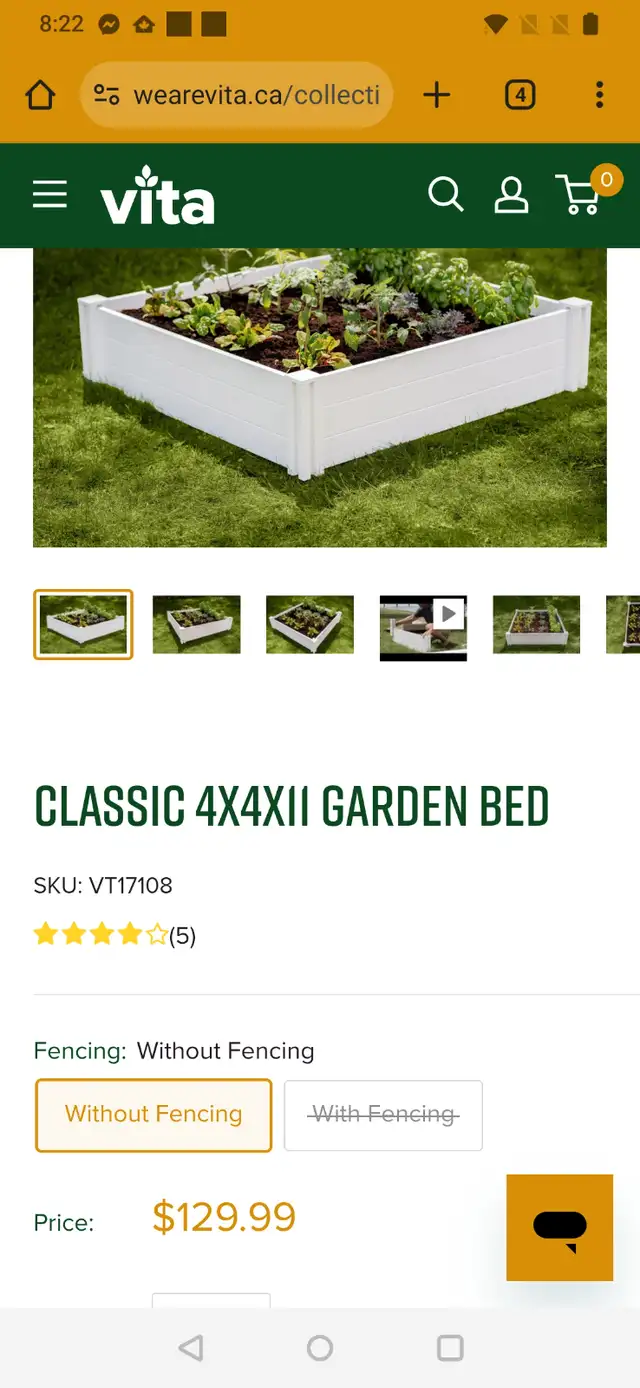
Task: Open a new browser tab
Action: point(437,95)
